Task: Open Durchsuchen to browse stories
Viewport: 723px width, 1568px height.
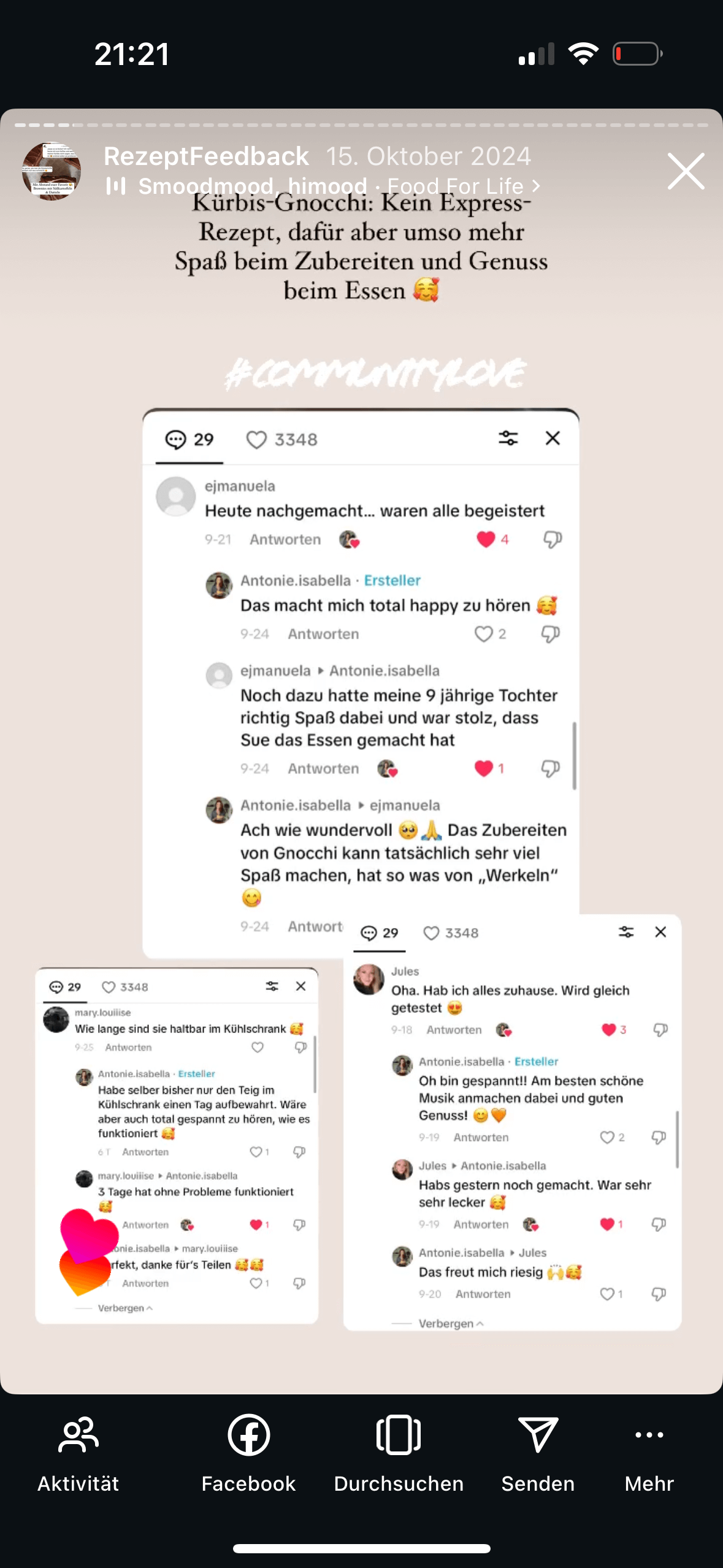Action: coord(399,1454)
